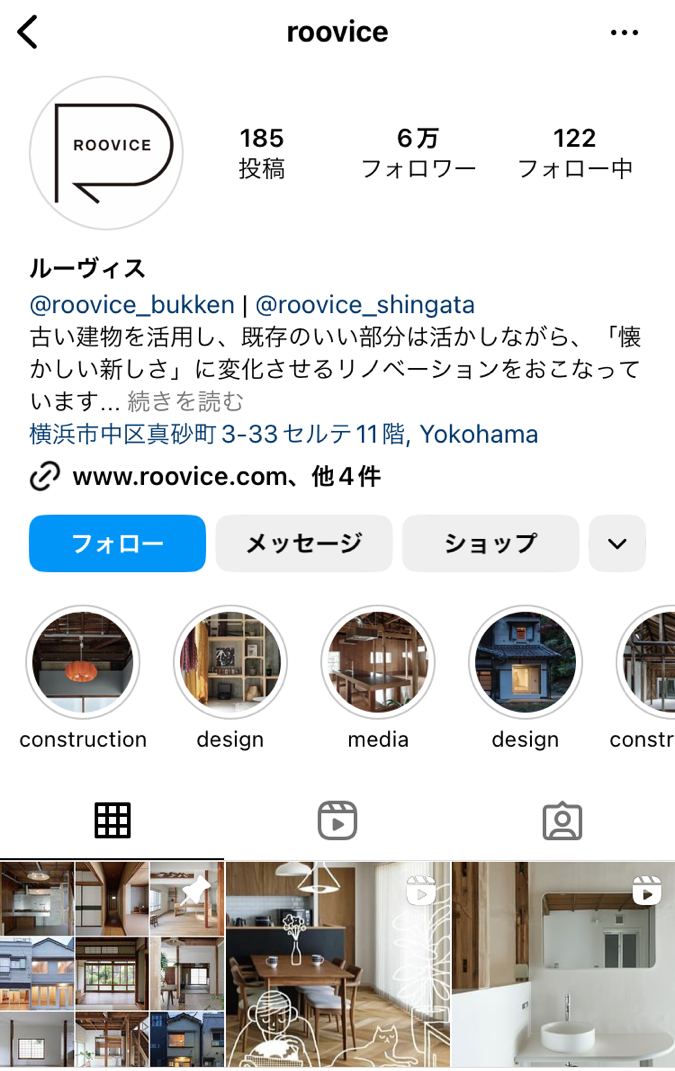This screenshot has width=675, height=1071.
Task: View the 122 フォロー中 list
Action: (x=574, y=152)
